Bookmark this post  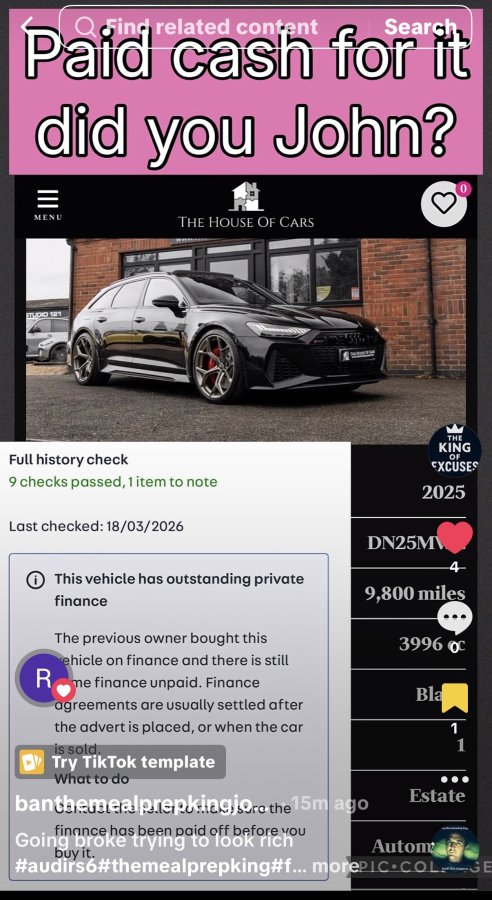click(455, 698)
